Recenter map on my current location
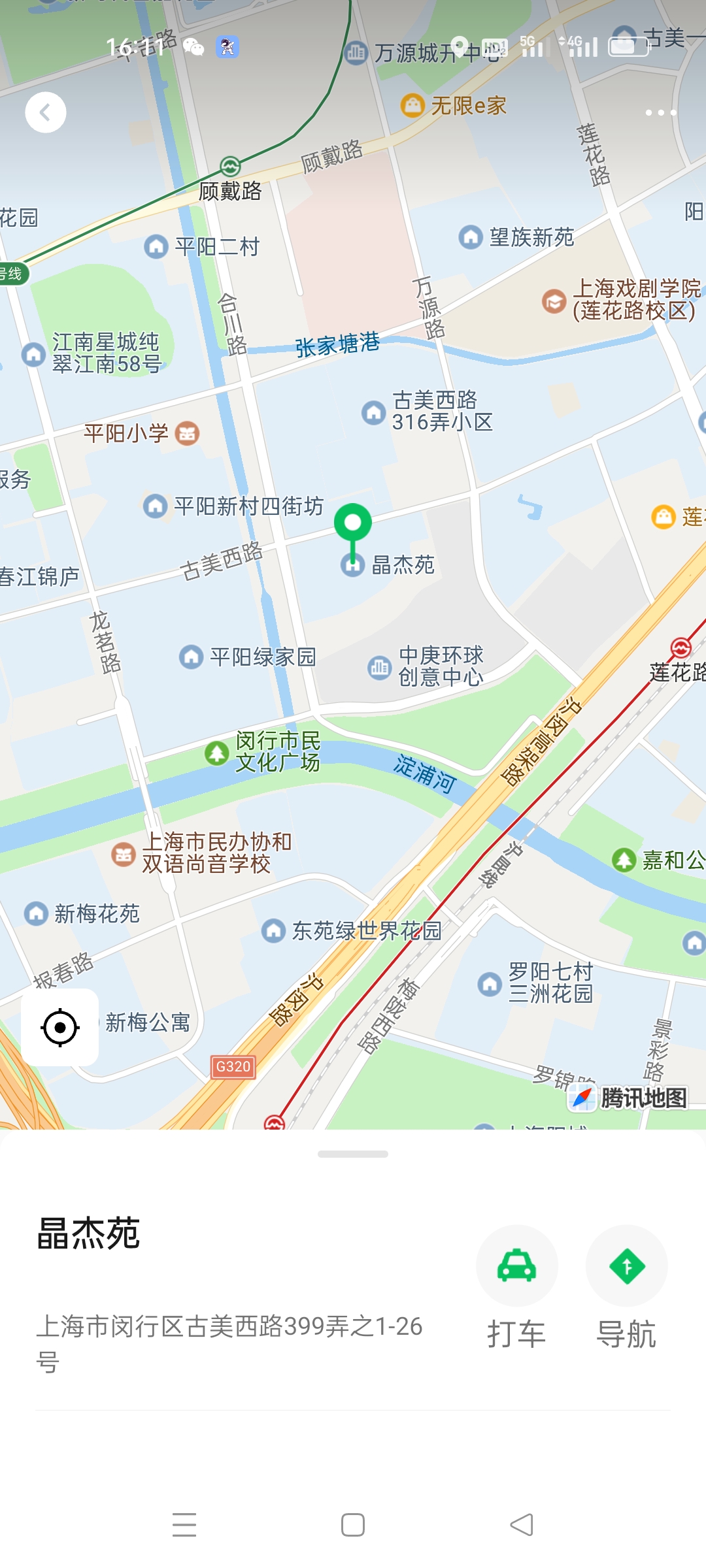The width and height of the screenshot is (706, 1568). (x=60, y=1028)
